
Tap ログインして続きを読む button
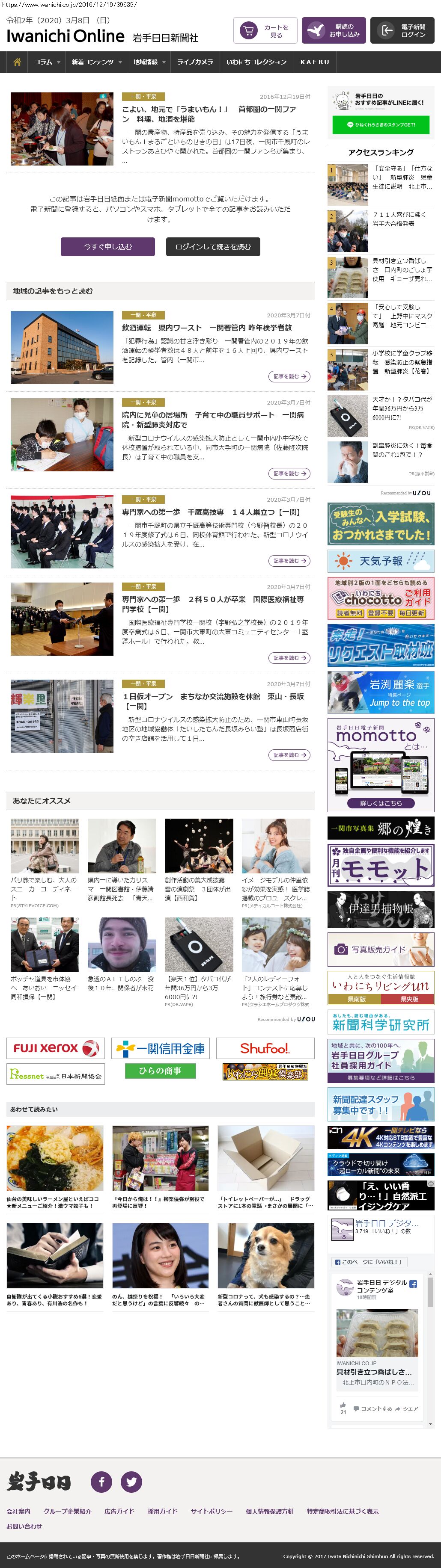pos(213,246)
